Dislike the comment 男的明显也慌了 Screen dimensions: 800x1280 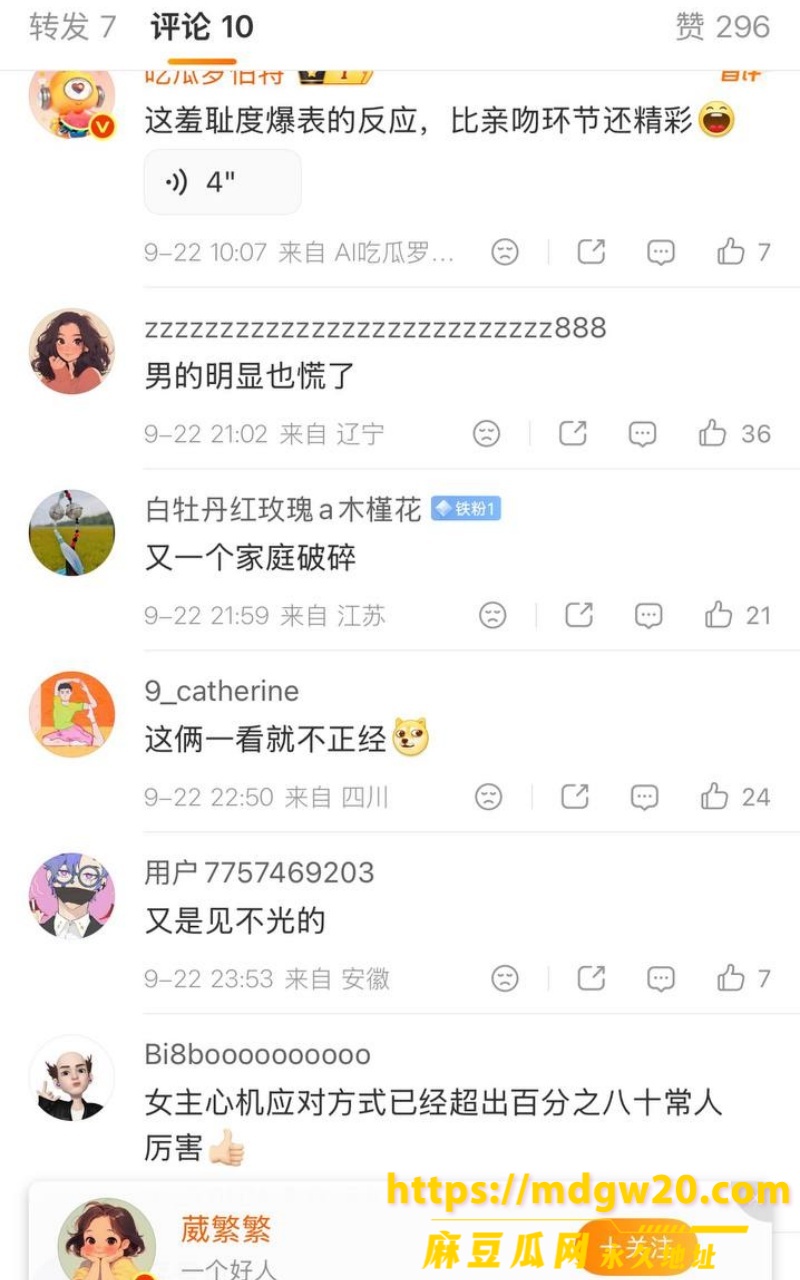click(486, 433)
